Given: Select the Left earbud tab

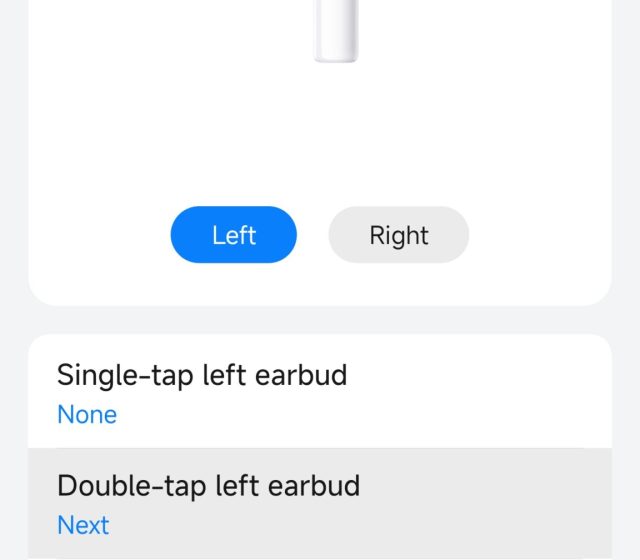Looking at the screenshot, I should [x=234, y=235].
